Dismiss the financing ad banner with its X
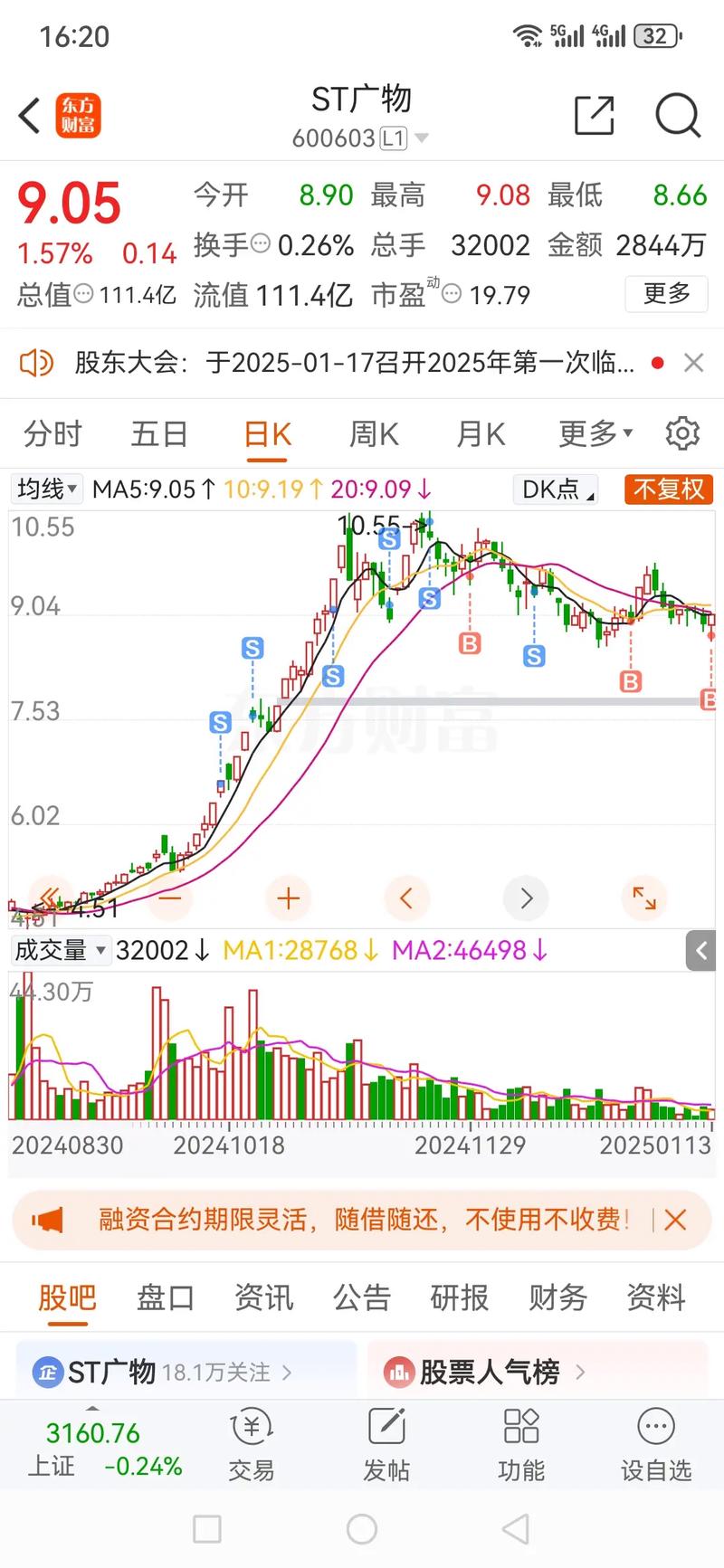The image size is (724, 1568). (x=675, y=1220)
